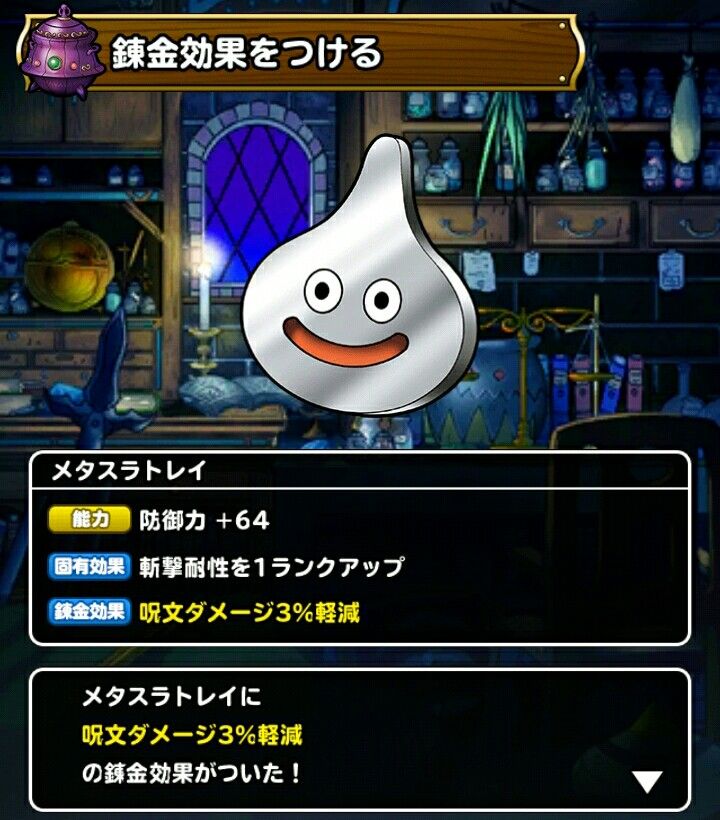Tap the stained glass window background
This screenshot has height=820, width=720.
click(x=250, y=180)
